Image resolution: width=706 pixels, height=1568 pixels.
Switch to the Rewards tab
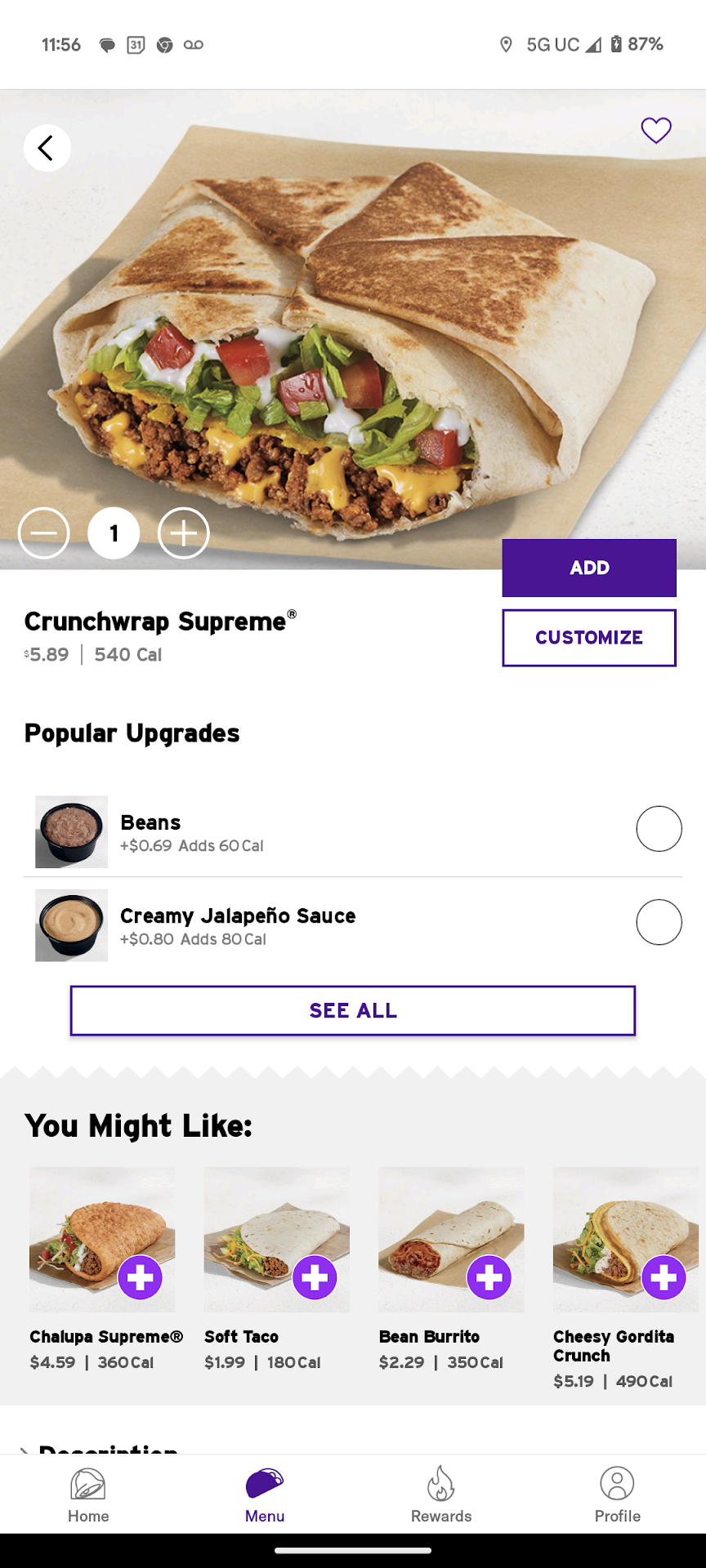click(441, 1495)
